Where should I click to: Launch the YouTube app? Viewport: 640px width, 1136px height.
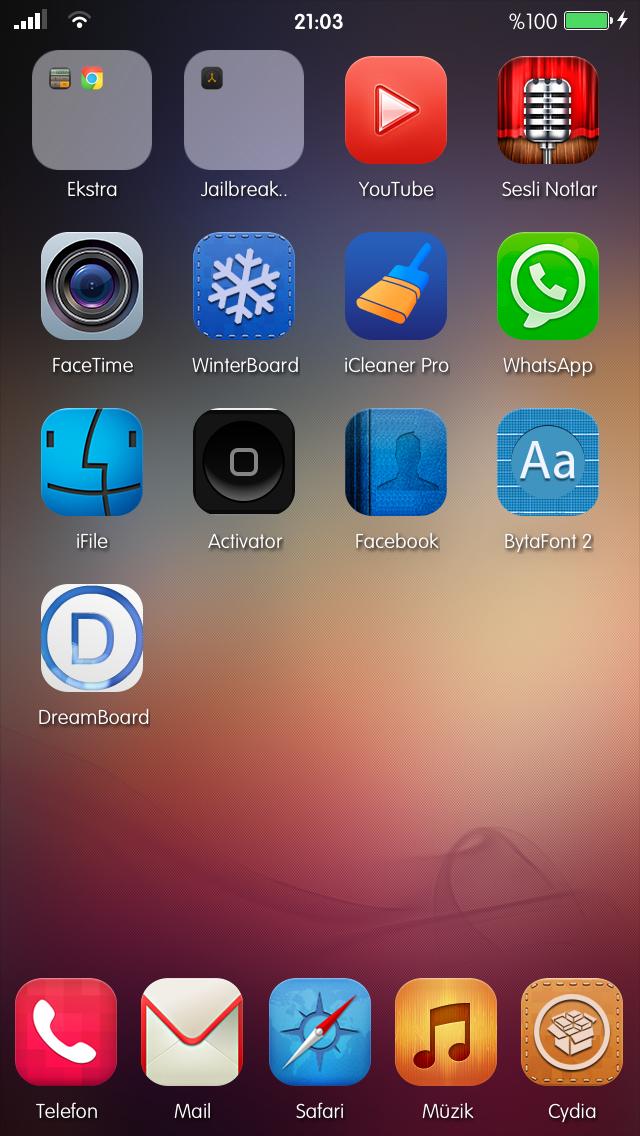click(396, 110)
